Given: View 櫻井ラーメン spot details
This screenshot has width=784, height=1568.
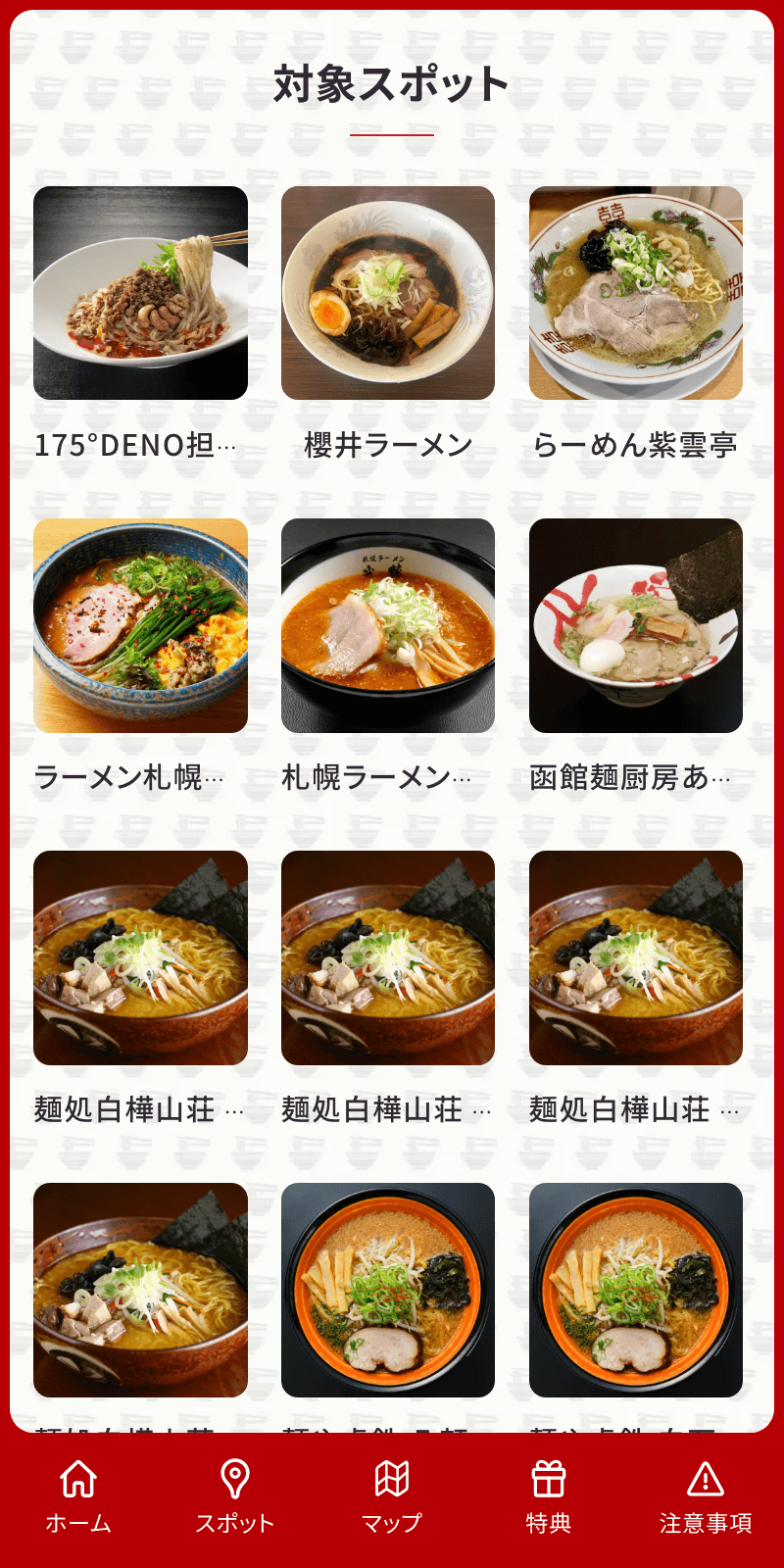Looking at the screenshot, I should click(x=389, y=444).
